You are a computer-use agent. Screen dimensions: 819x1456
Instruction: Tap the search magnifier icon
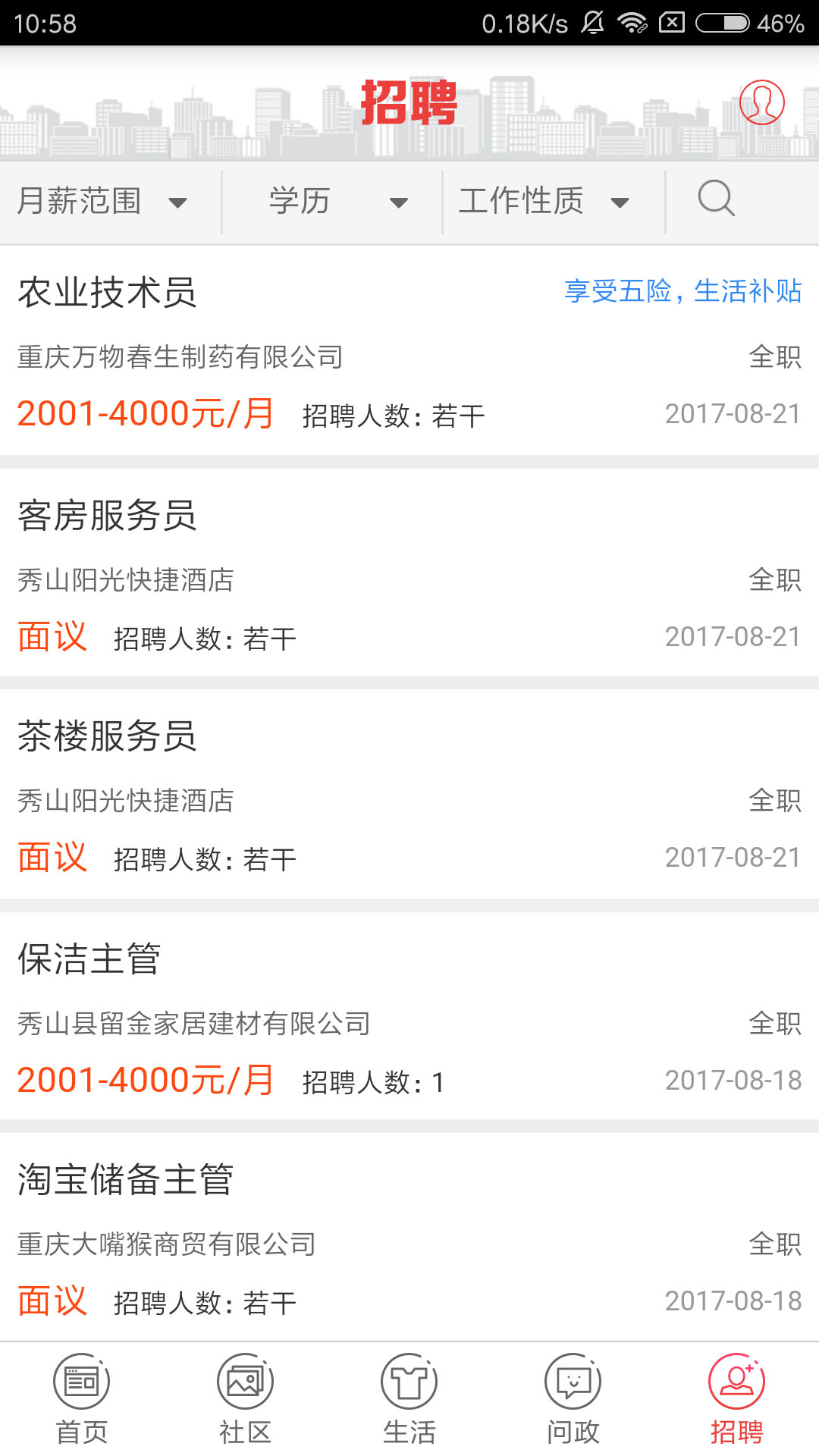tap(716, 199)
